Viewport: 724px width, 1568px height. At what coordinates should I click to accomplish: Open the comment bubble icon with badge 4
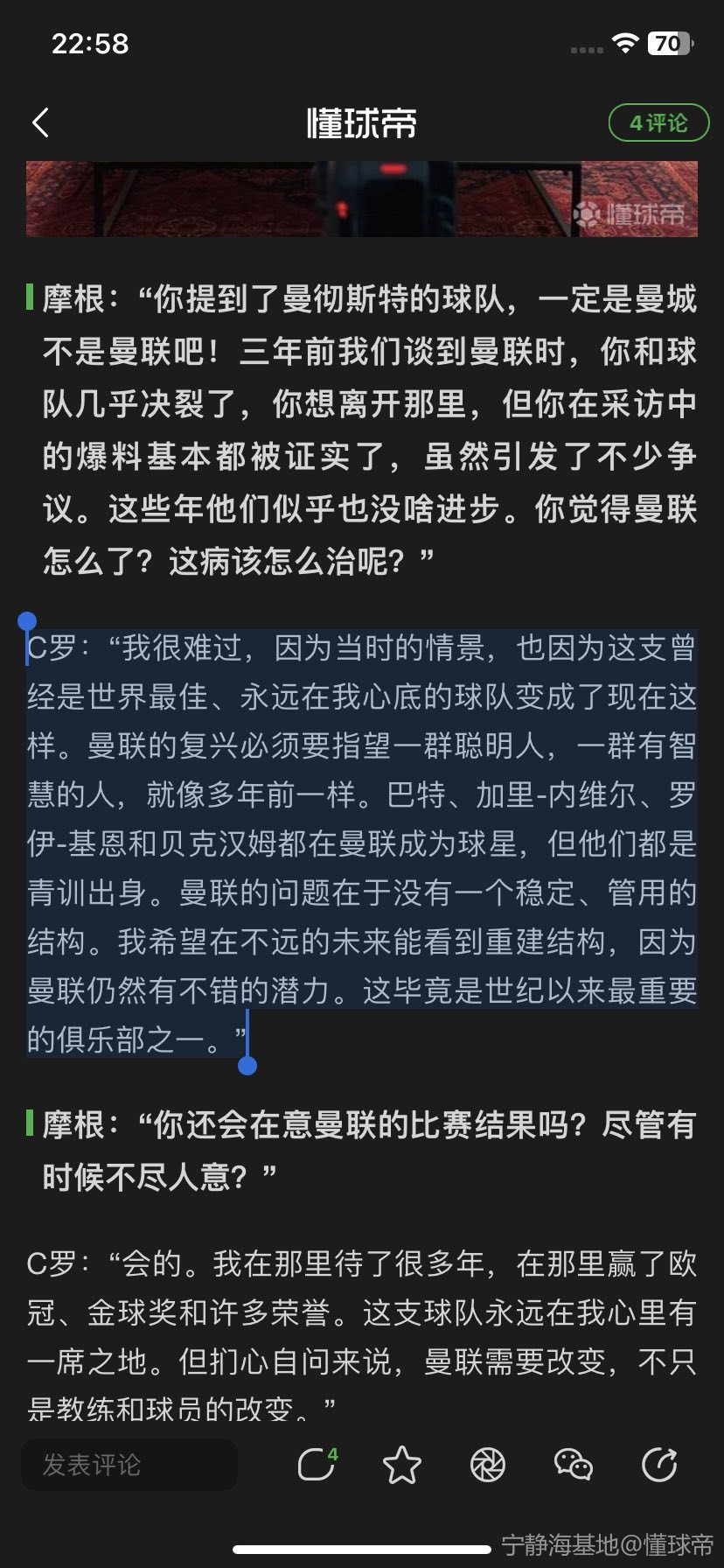[x=317, y=1465]
